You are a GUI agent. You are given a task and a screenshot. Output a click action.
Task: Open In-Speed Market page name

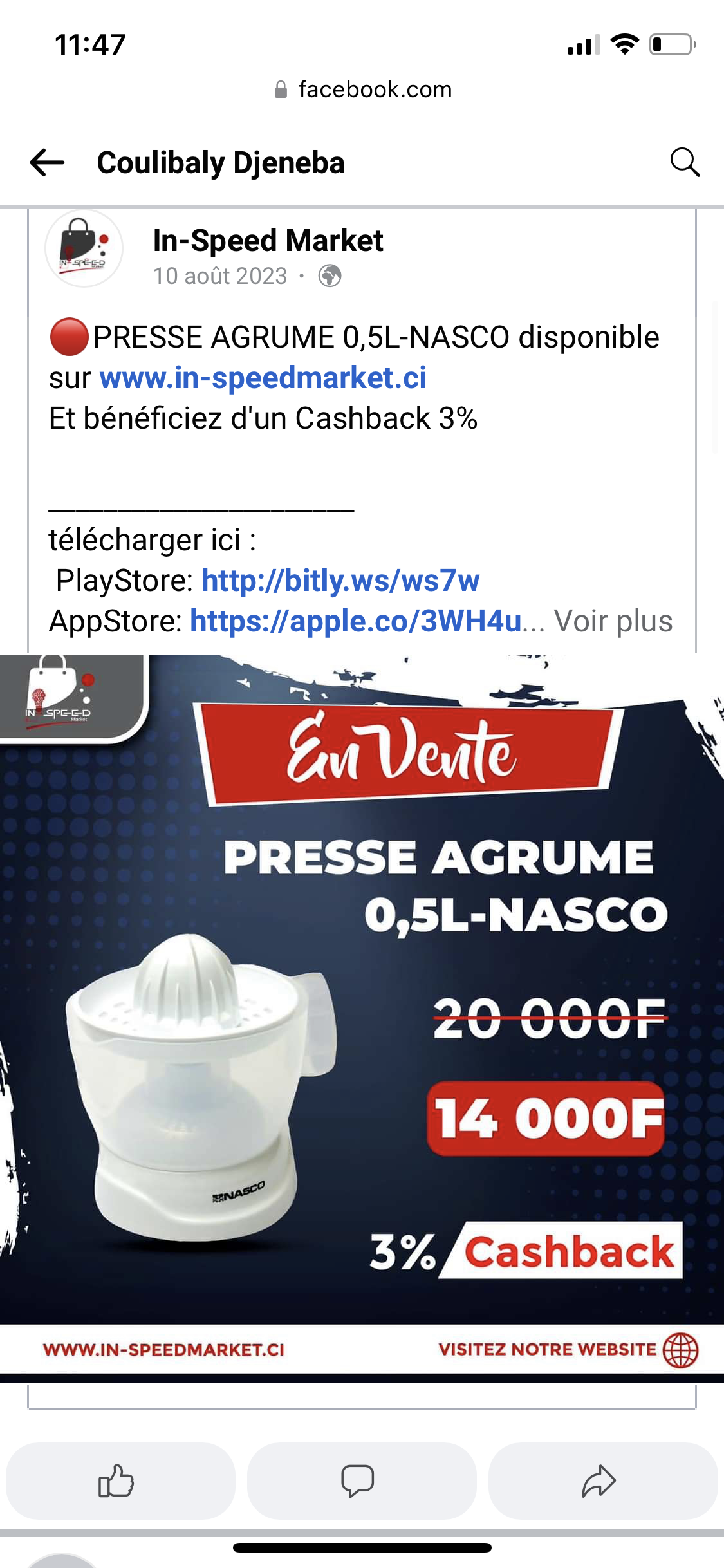(268, 241)
